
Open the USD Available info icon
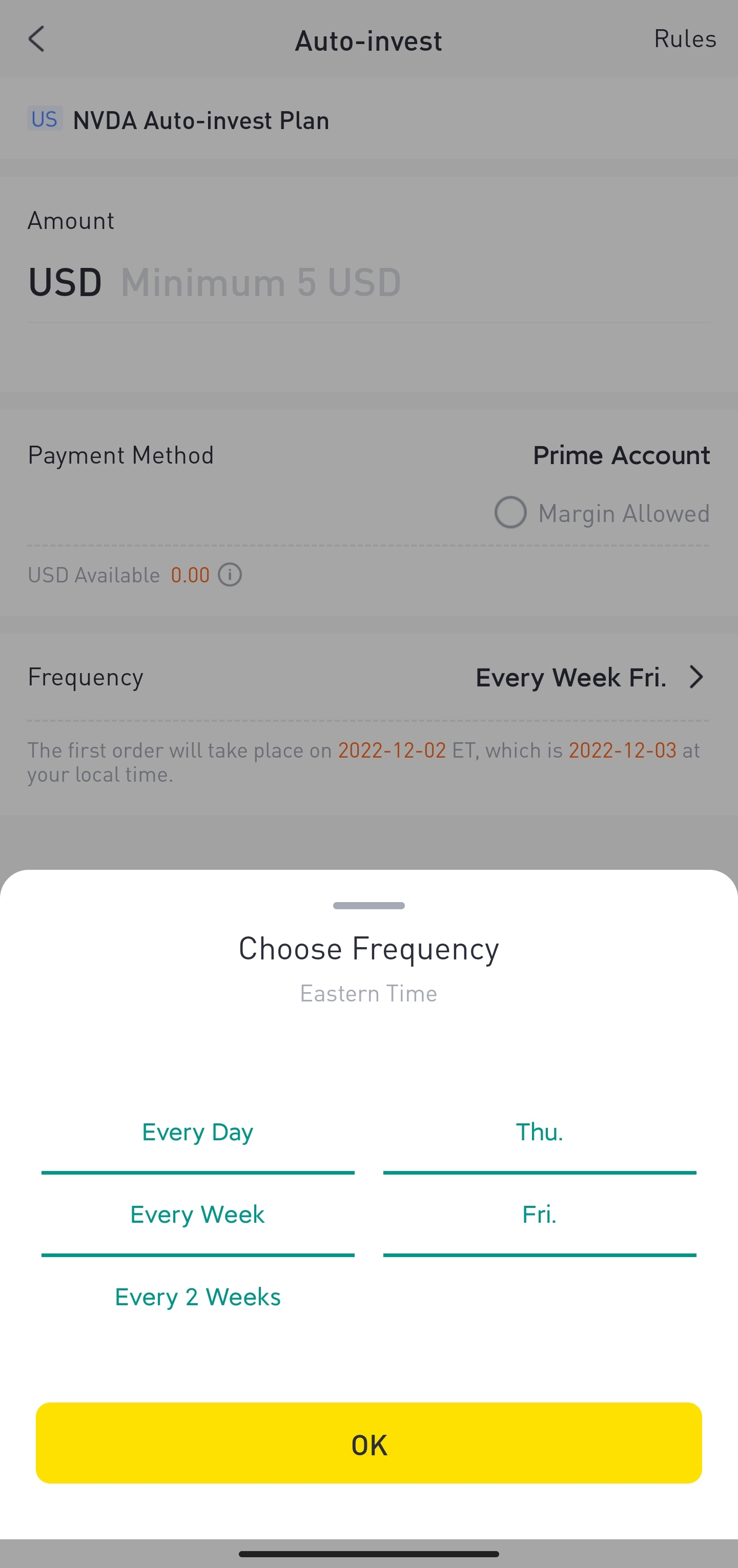pyautogui.click(x=230, y=575)
